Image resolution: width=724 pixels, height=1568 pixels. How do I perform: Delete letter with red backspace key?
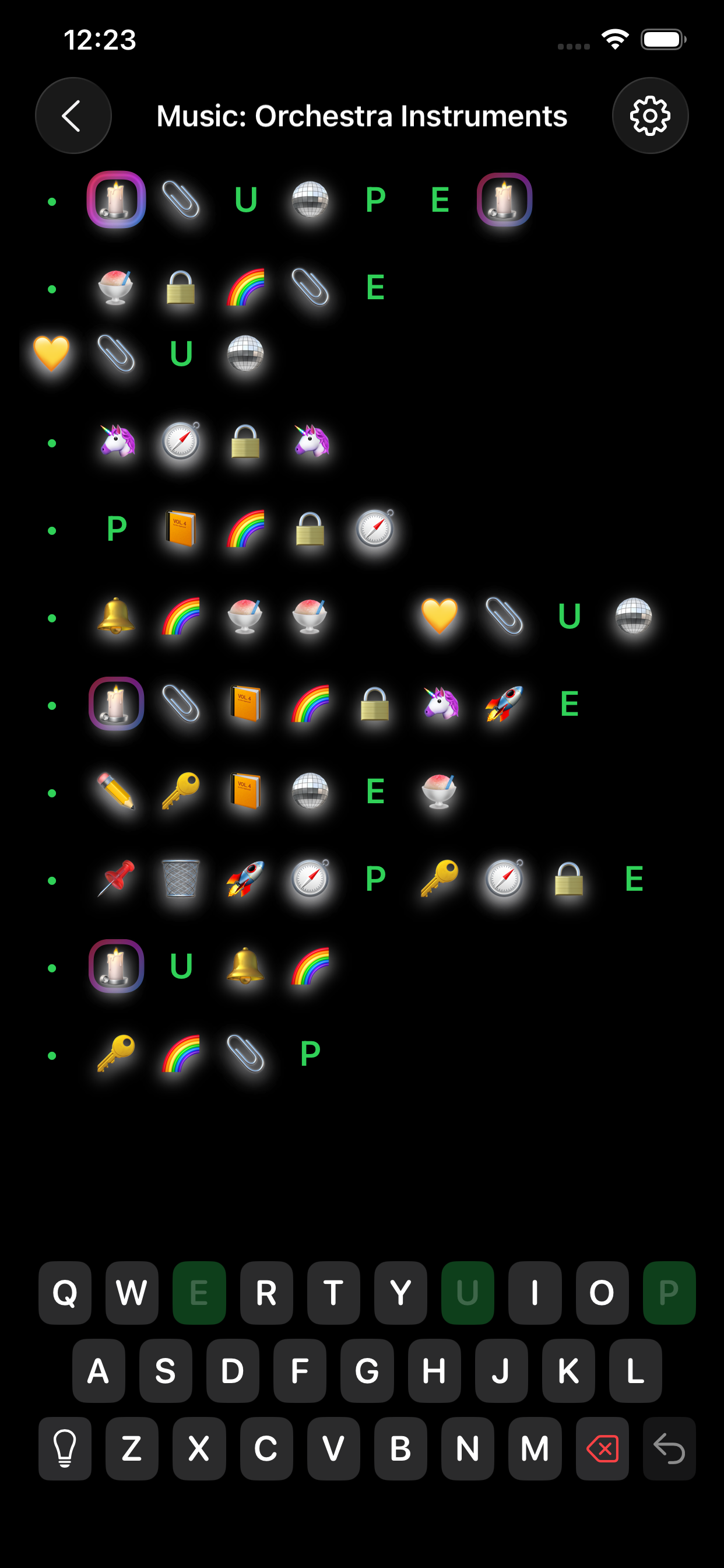[602, 1448]
